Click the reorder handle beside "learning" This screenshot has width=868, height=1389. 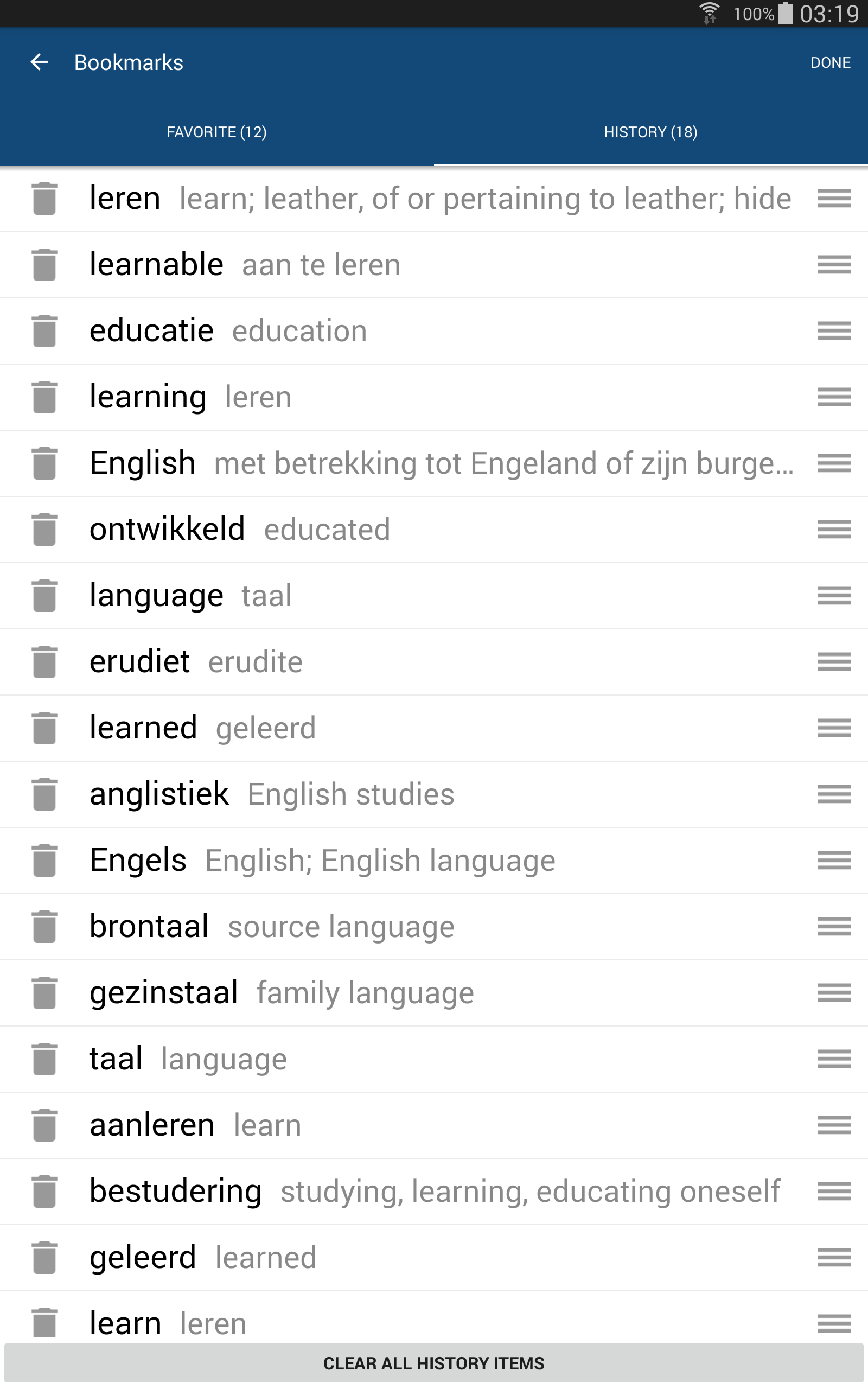coord(834,397)
